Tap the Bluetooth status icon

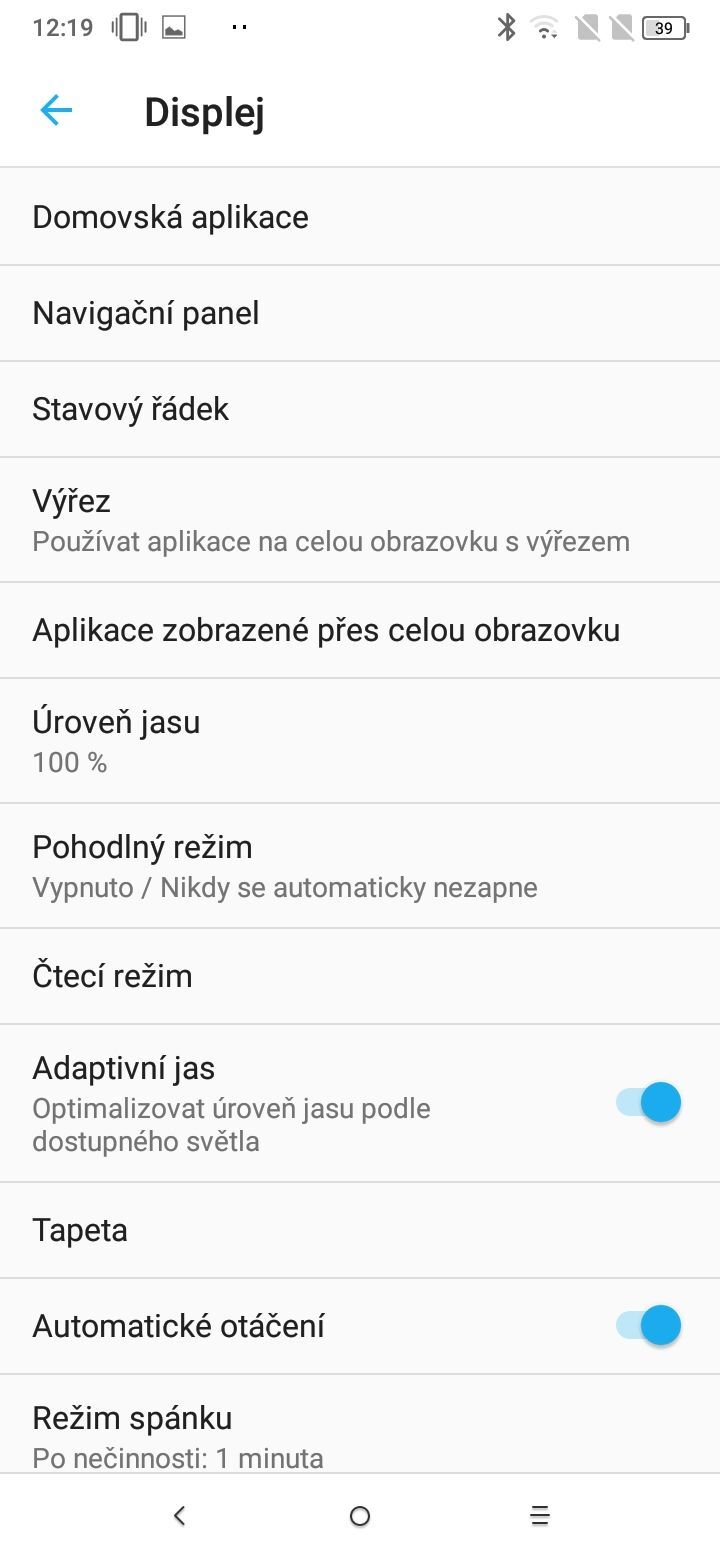(x=508, y=29)
